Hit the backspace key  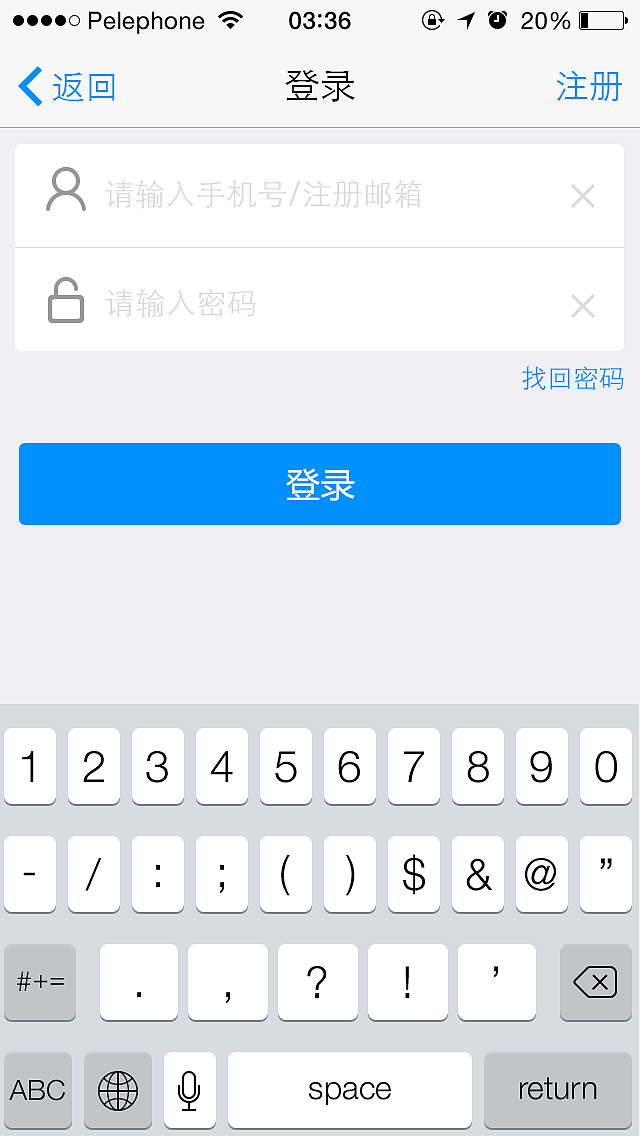(594, 983)
